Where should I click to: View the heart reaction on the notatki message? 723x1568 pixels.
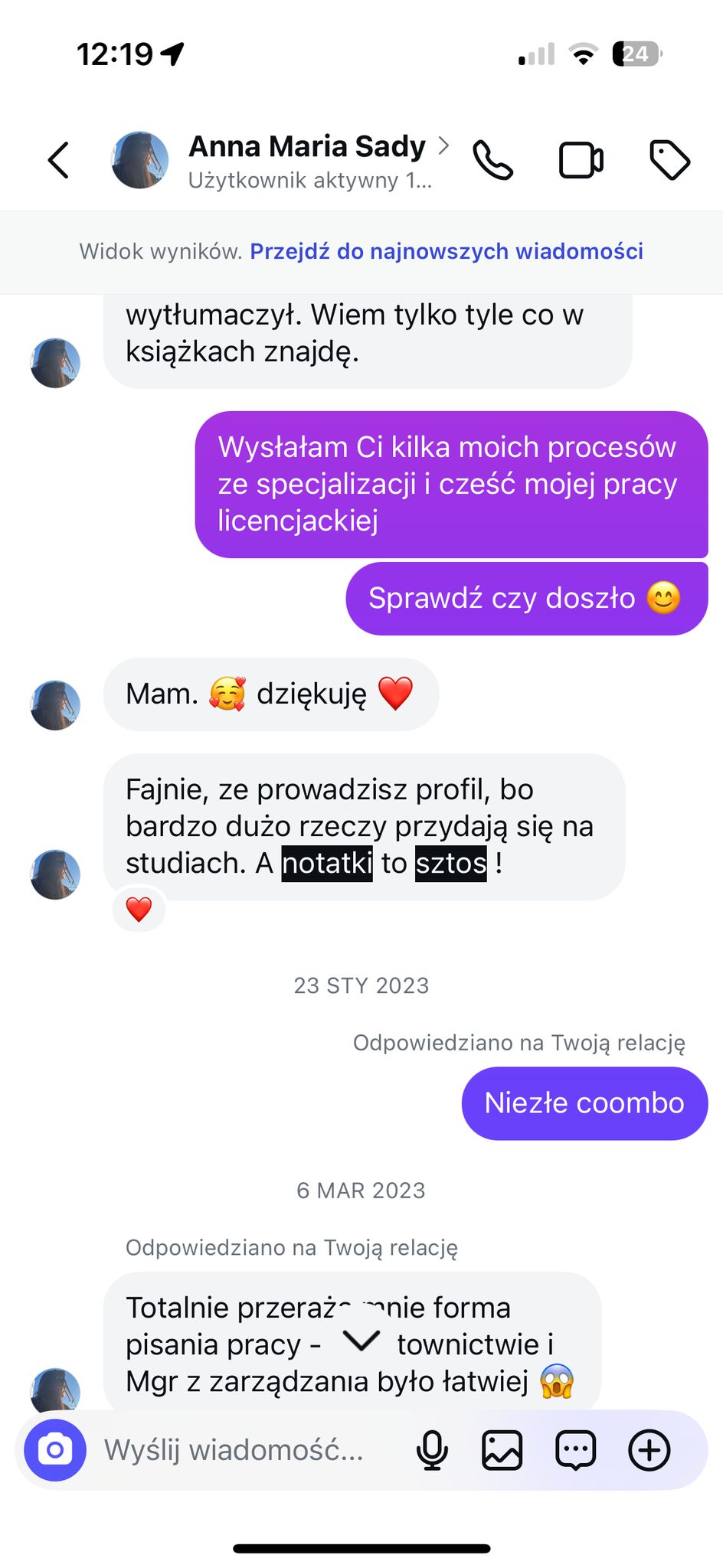coord(139,910)
